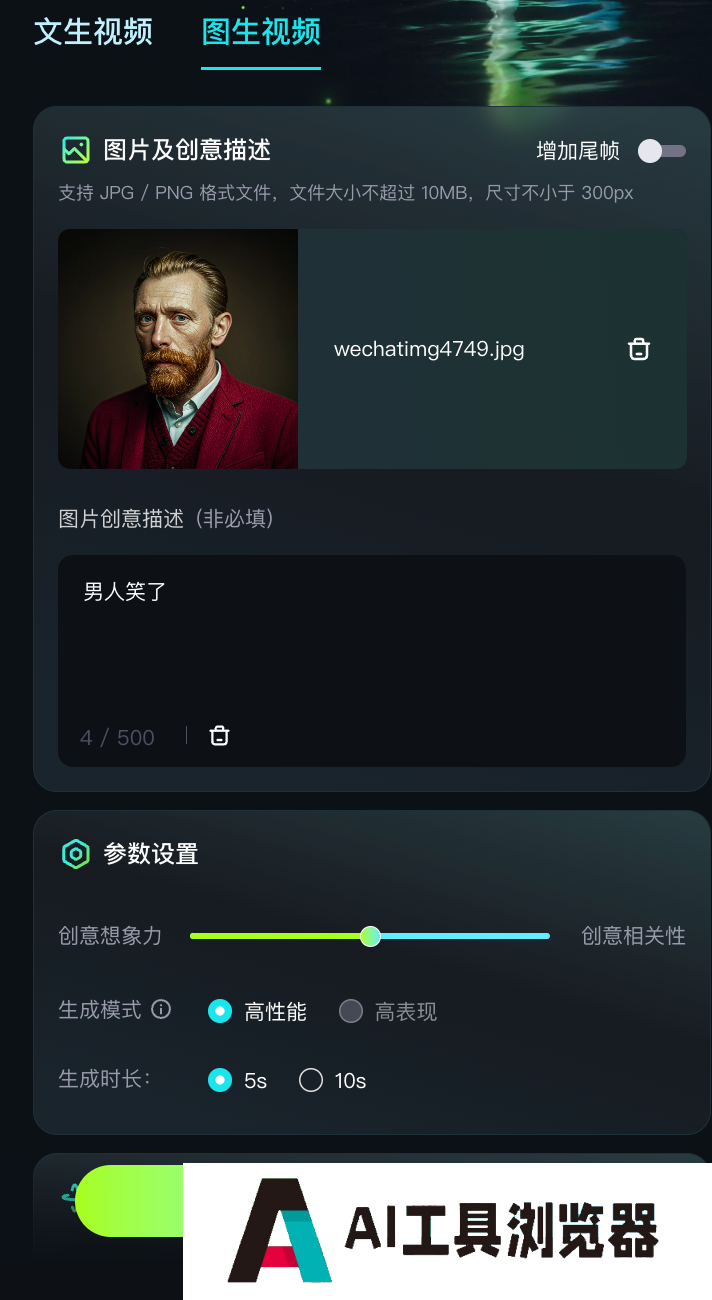
Task: Switch to the 文生视频 tab
Action: click(93, 32)
